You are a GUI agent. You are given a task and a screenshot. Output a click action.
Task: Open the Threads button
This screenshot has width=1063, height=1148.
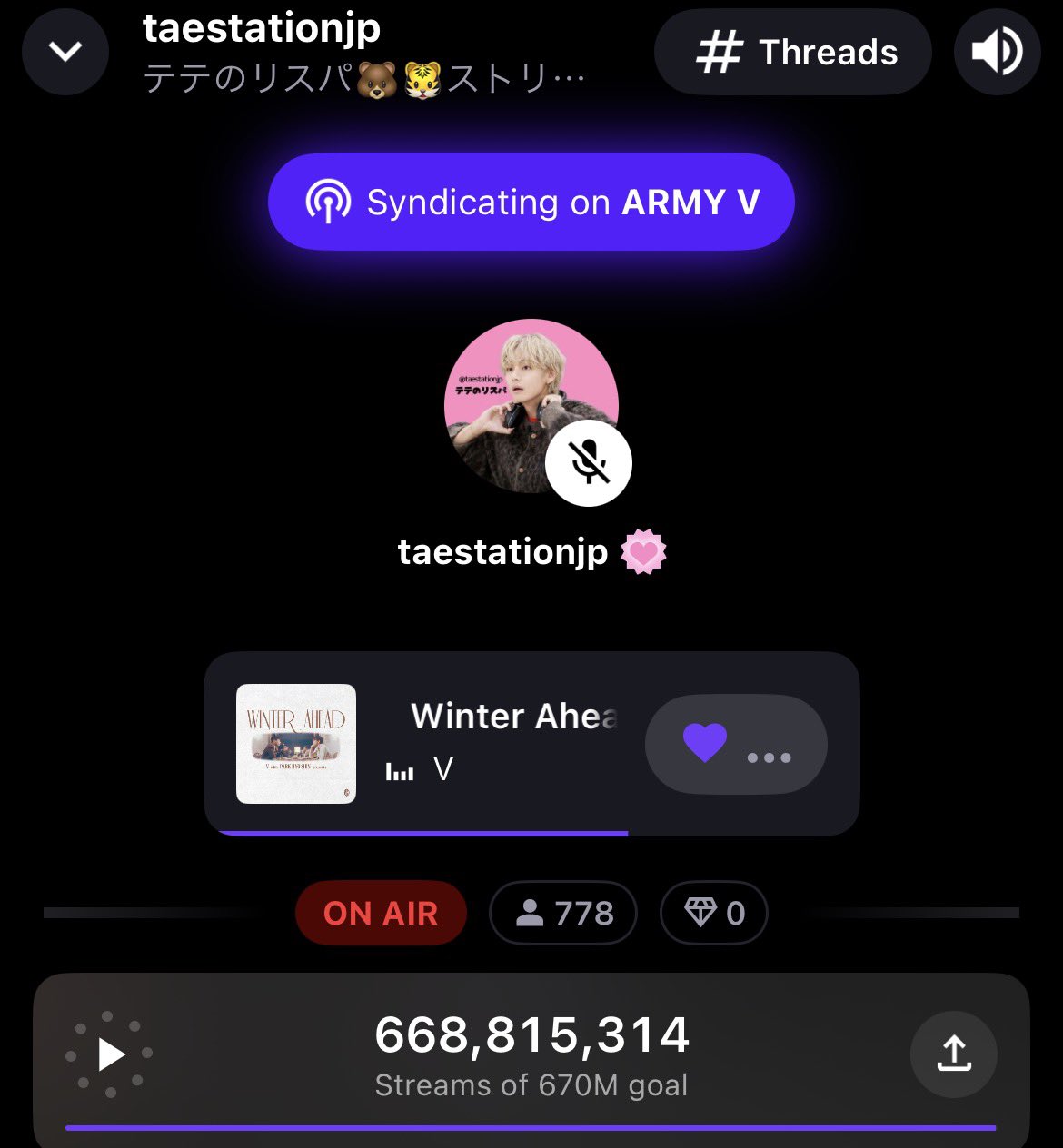pyautogui.click(x=792, y=53)
